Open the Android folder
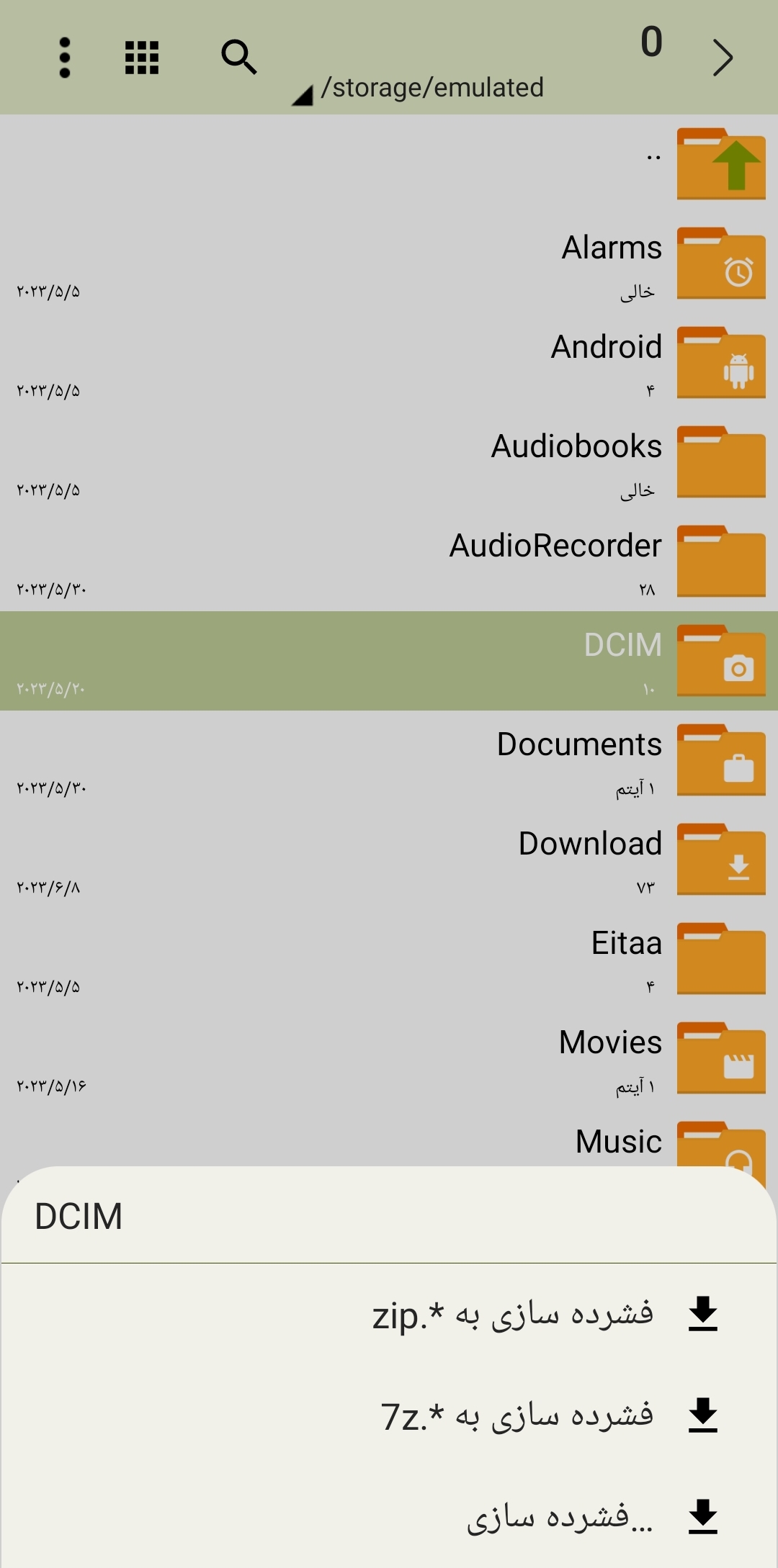 coord(389,363)
